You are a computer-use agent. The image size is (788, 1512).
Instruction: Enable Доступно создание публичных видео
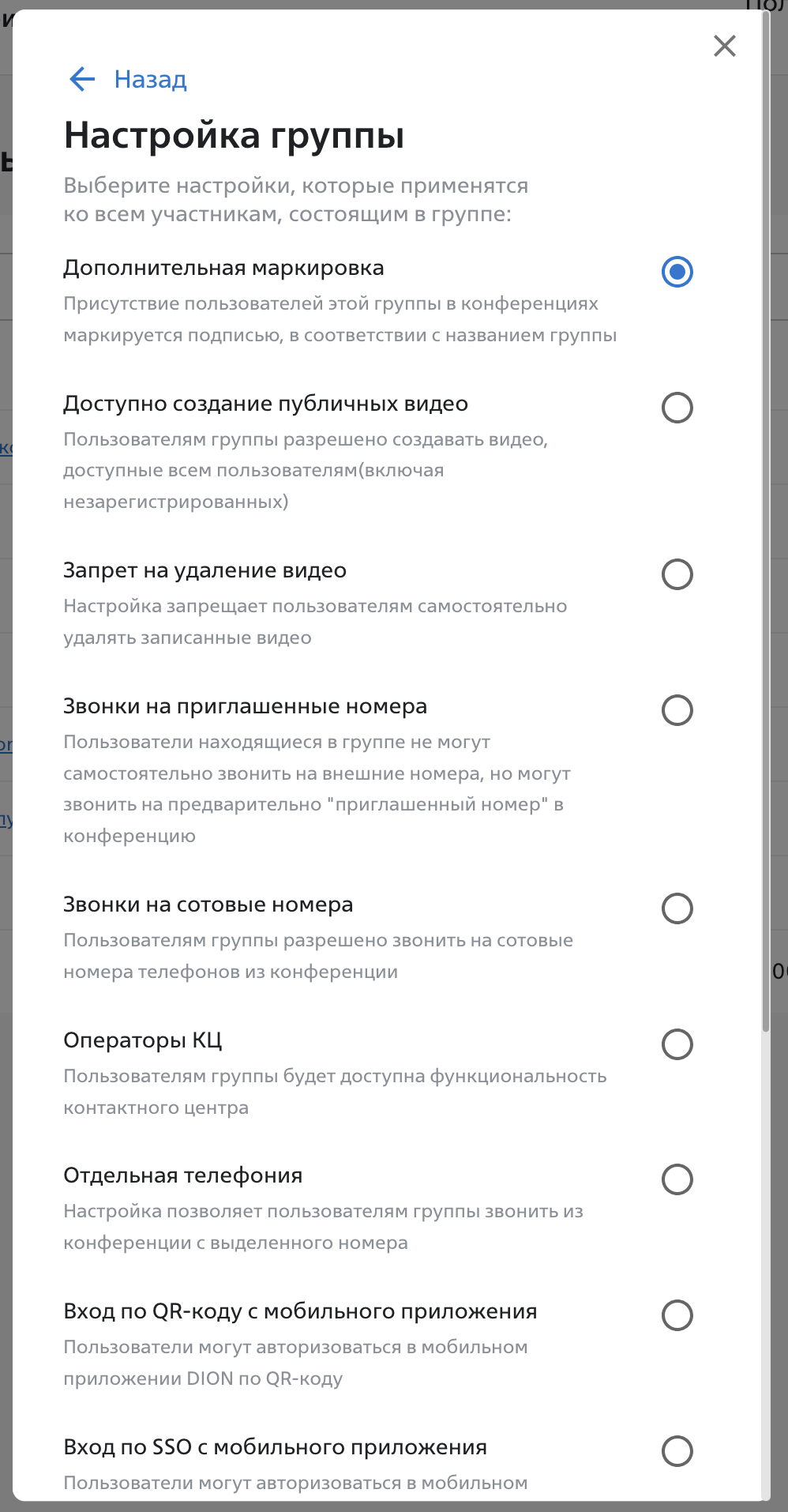point(677,408)
